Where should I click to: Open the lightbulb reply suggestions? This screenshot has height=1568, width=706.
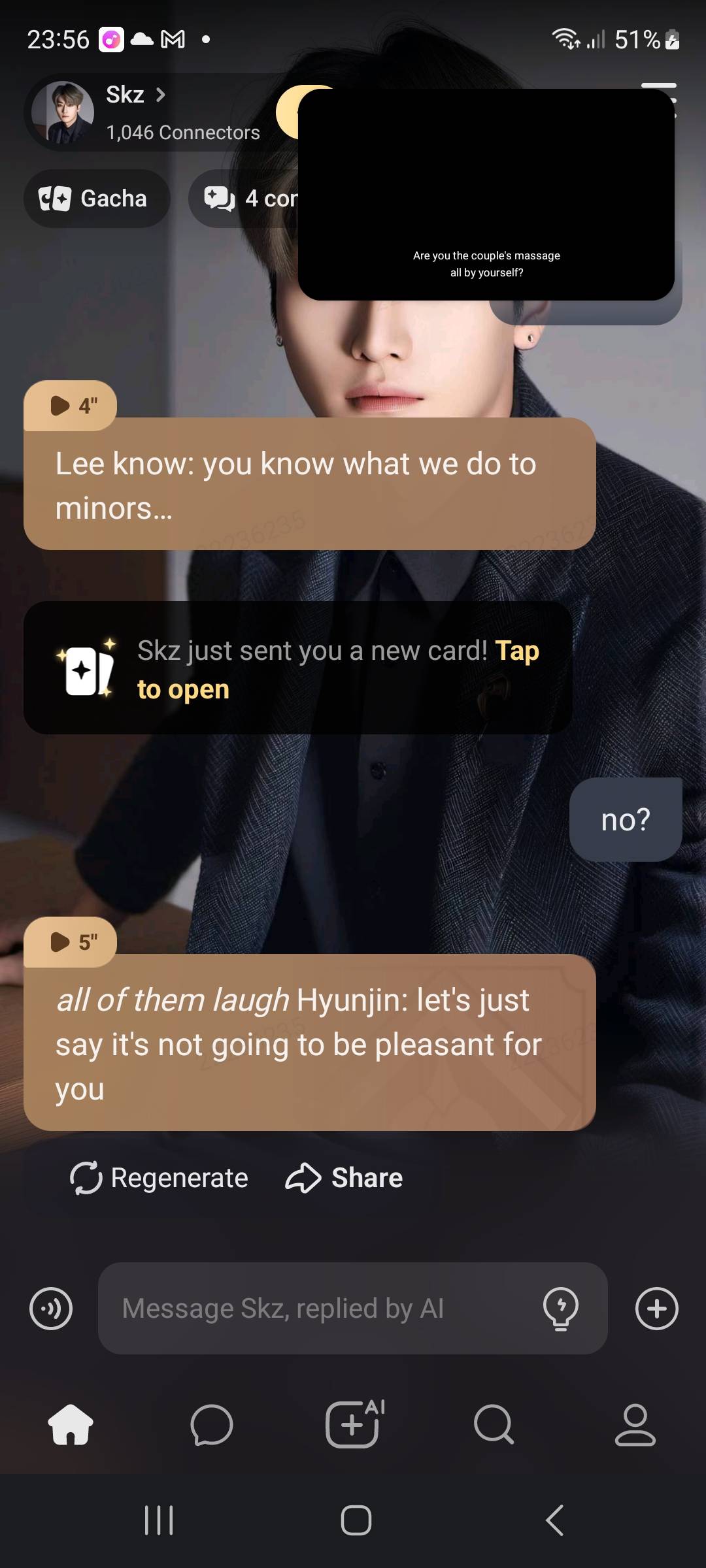pos(561,1309)
